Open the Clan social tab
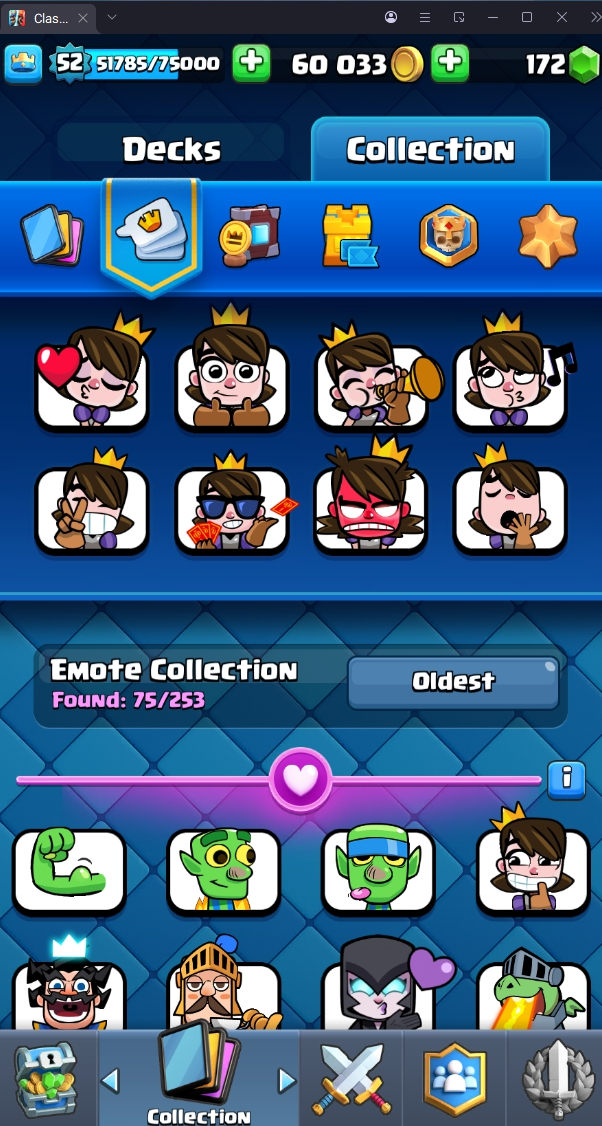602x1126 pixels. pos(454,1080)
